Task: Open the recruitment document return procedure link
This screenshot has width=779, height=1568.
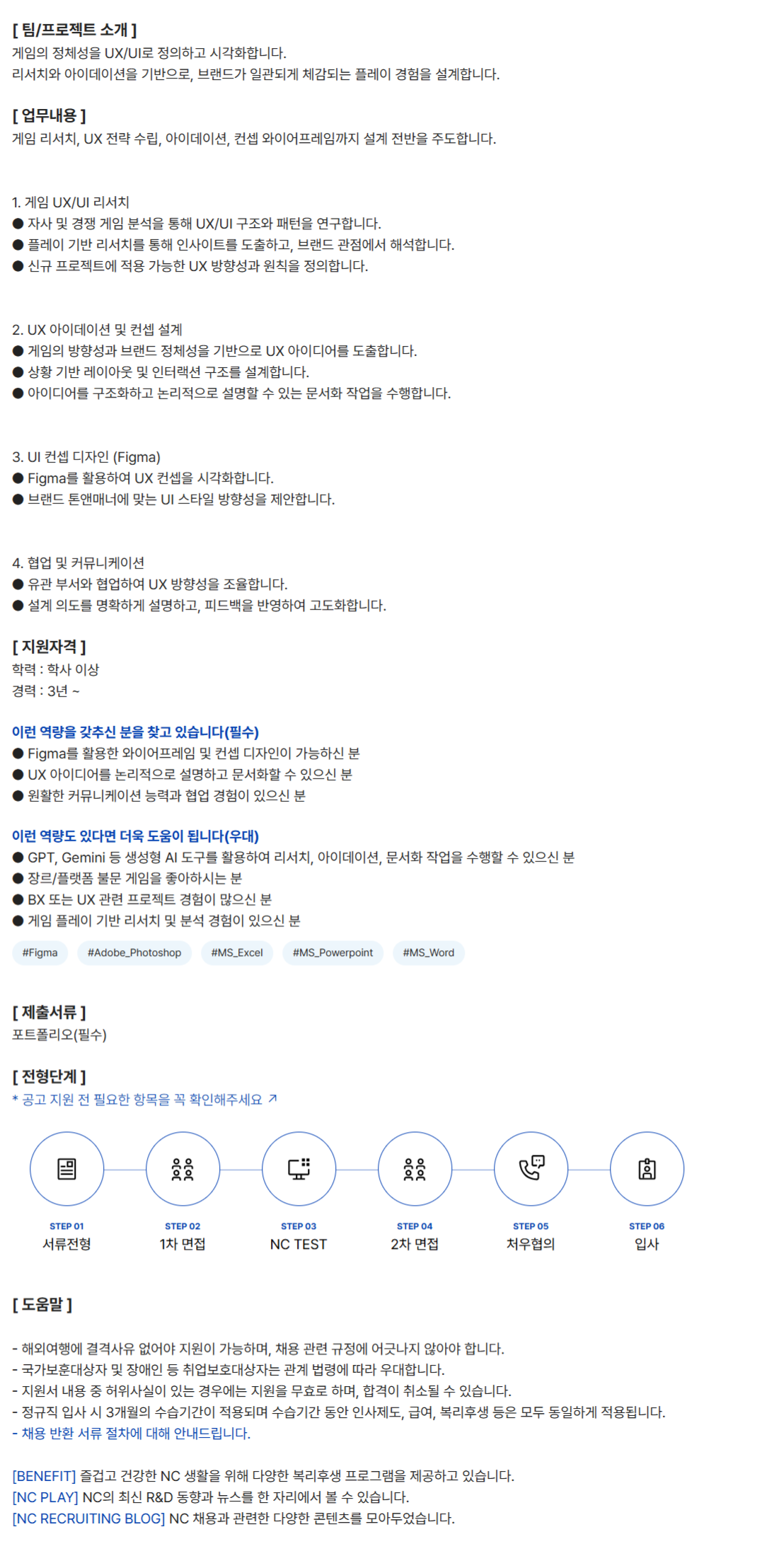Action: coord(132,1433)
